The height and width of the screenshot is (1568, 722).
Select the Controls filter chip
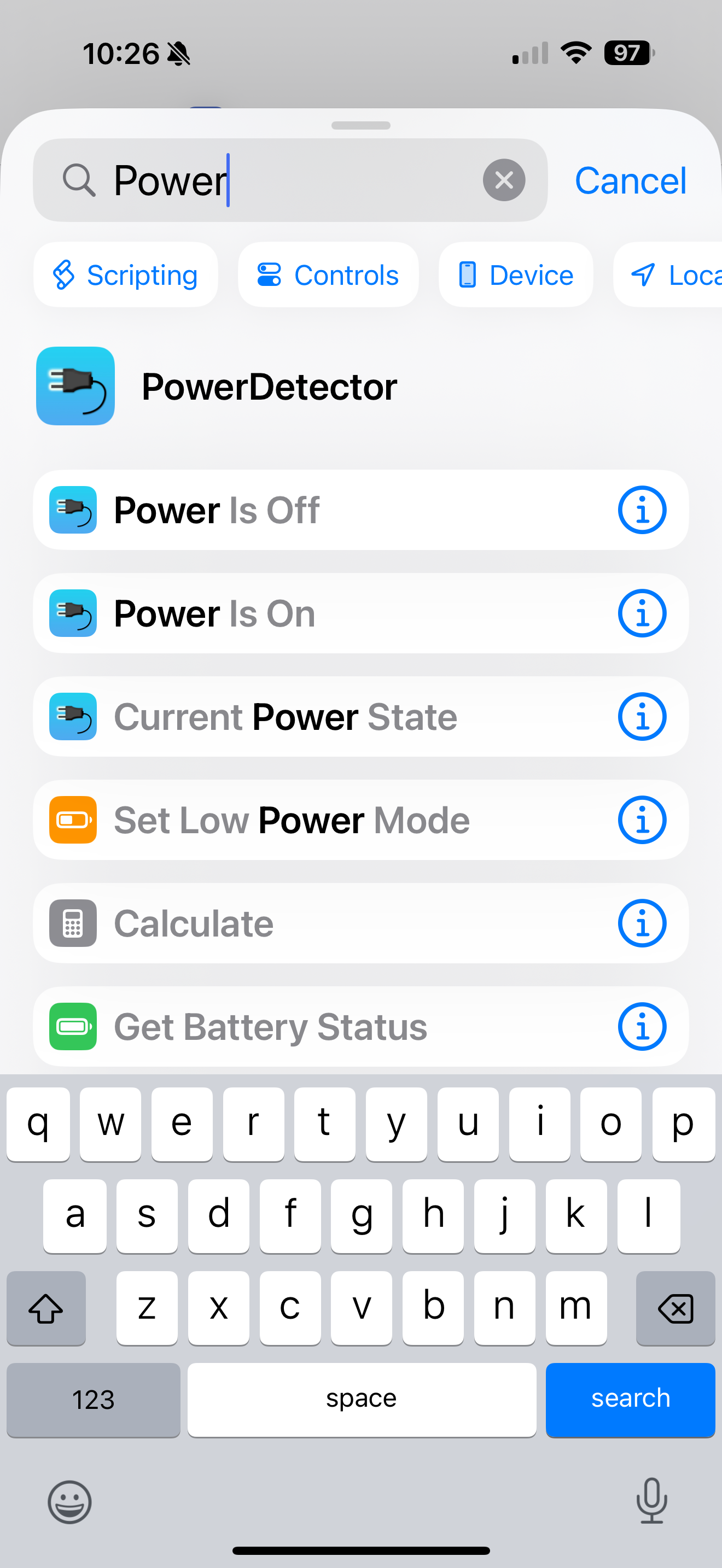(x=328, y=275)
